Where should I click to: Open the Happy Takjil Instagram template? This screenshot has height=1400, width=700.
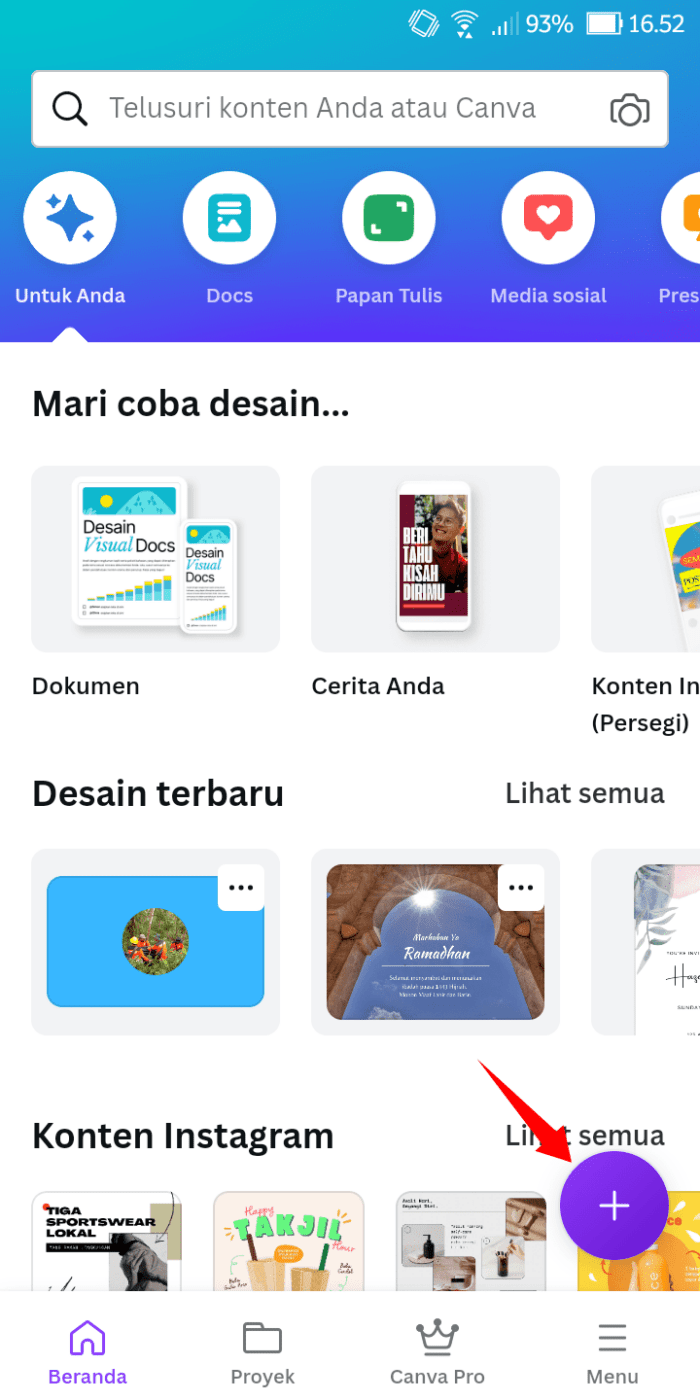click(289, 1241)
